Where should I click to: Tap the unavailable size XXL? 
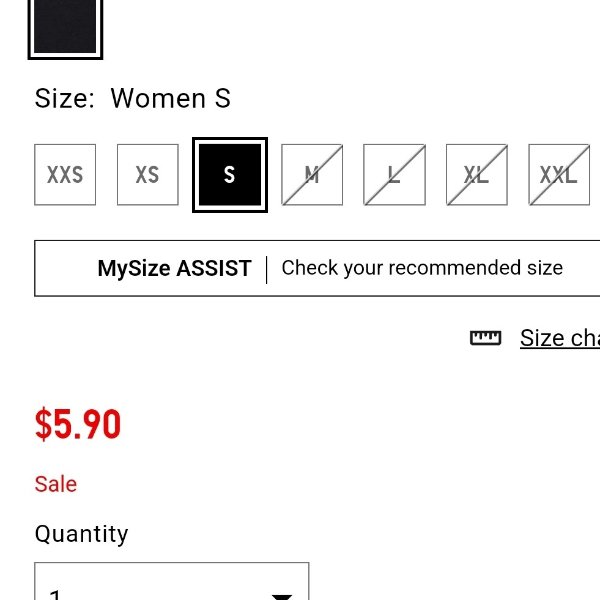pos(558,175)
